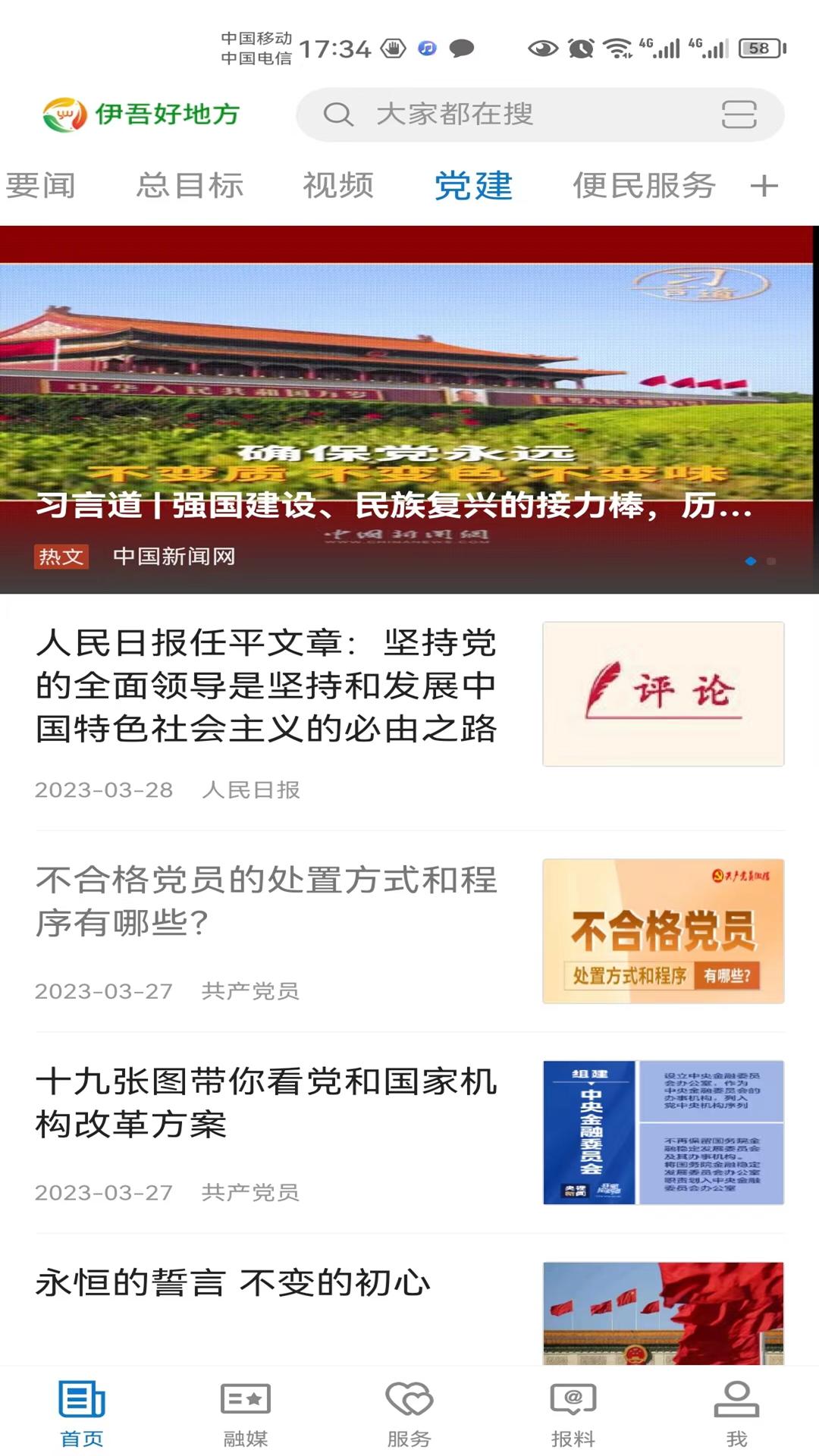
Task: Switch to the 要闻 news tab
Action: (40, 184)
